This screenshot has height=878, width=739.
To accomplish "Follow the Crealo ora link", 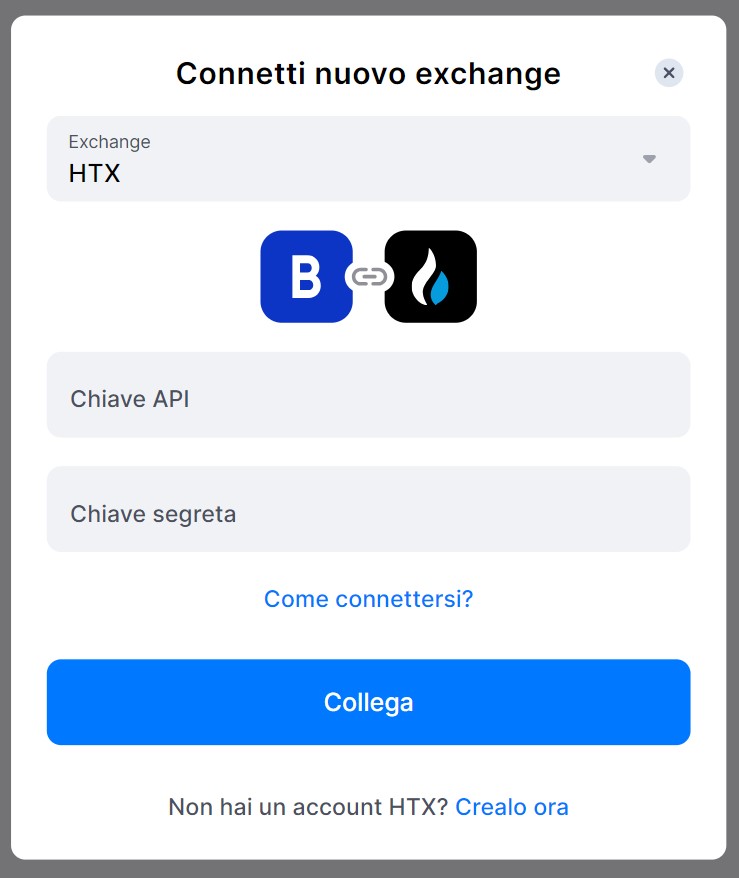I will tap(511, 807).
